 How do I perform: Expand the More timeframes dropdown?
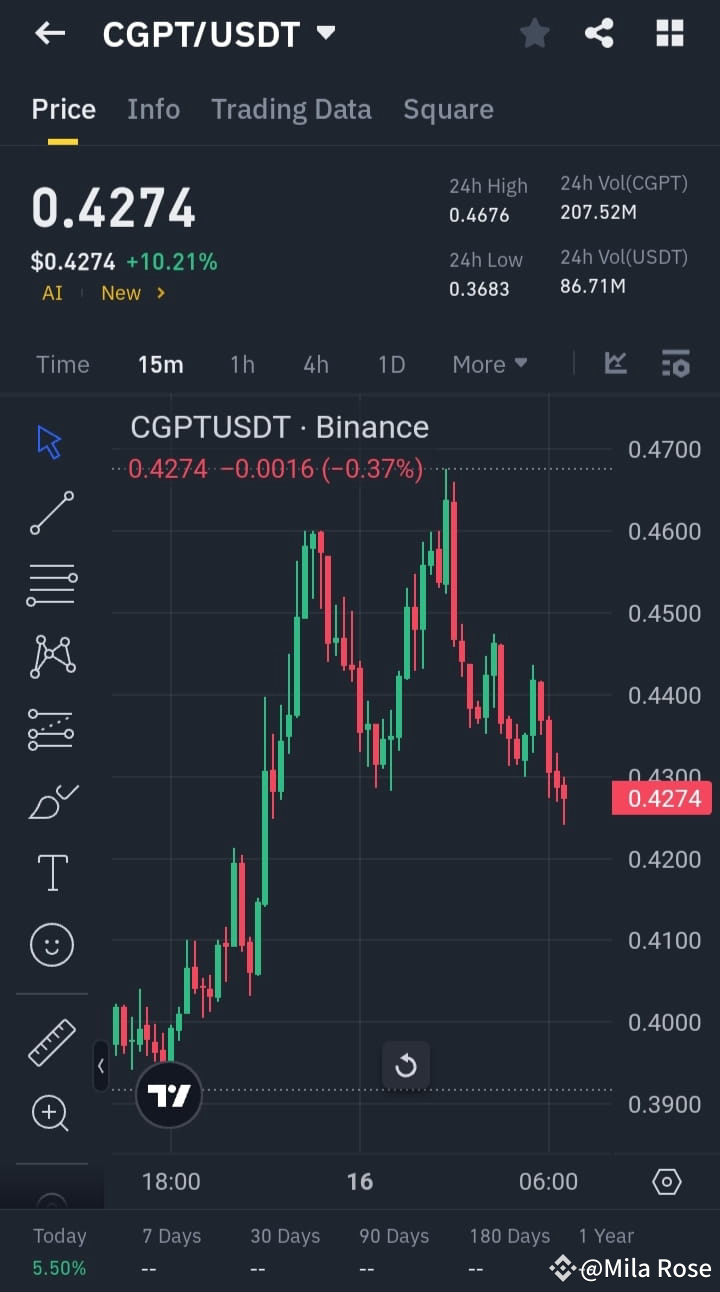coord(489,364)
